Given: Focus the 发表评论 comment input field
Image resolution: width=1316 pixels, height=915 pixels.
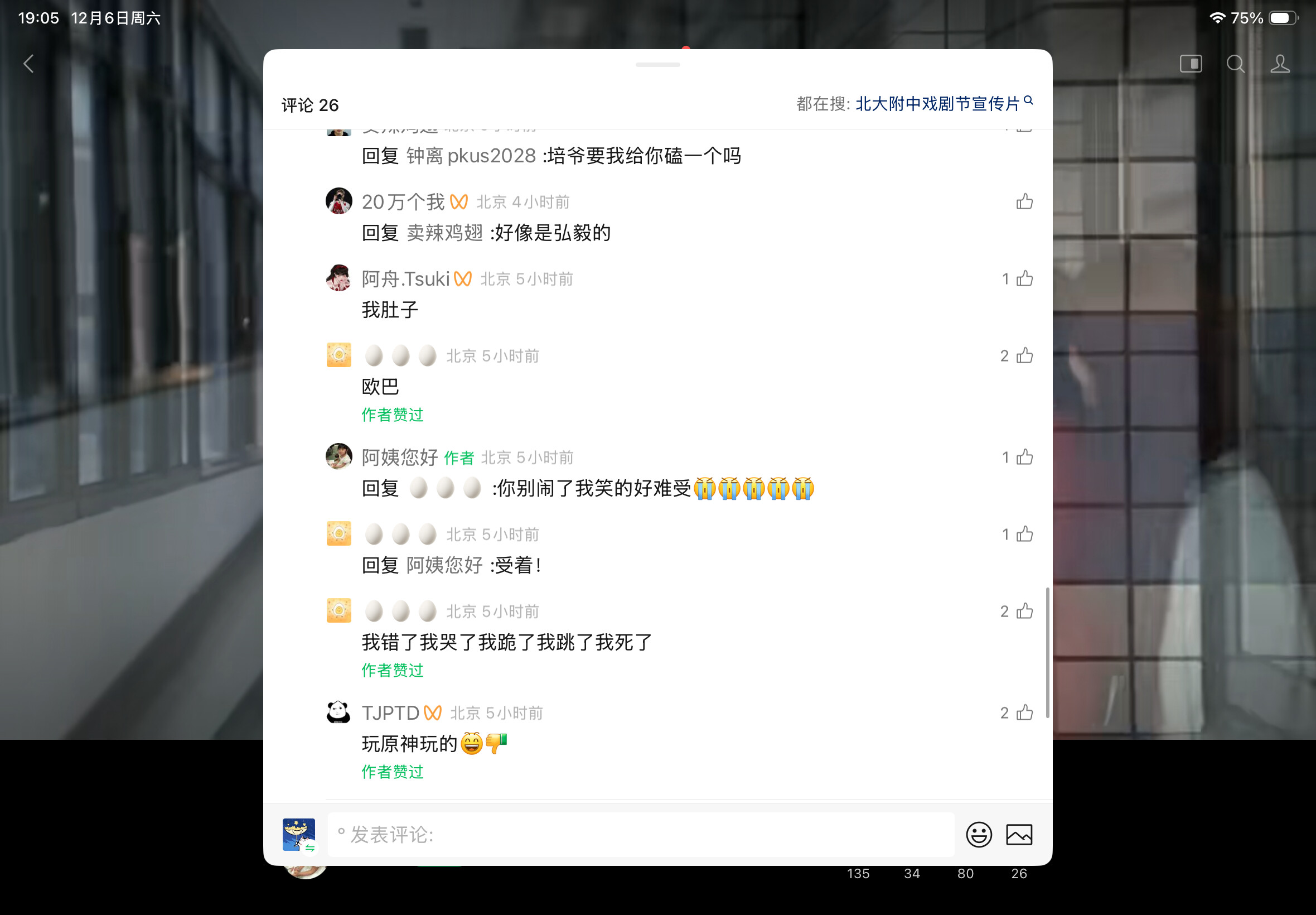Looking at the screenshot, I should pos(641,835).
